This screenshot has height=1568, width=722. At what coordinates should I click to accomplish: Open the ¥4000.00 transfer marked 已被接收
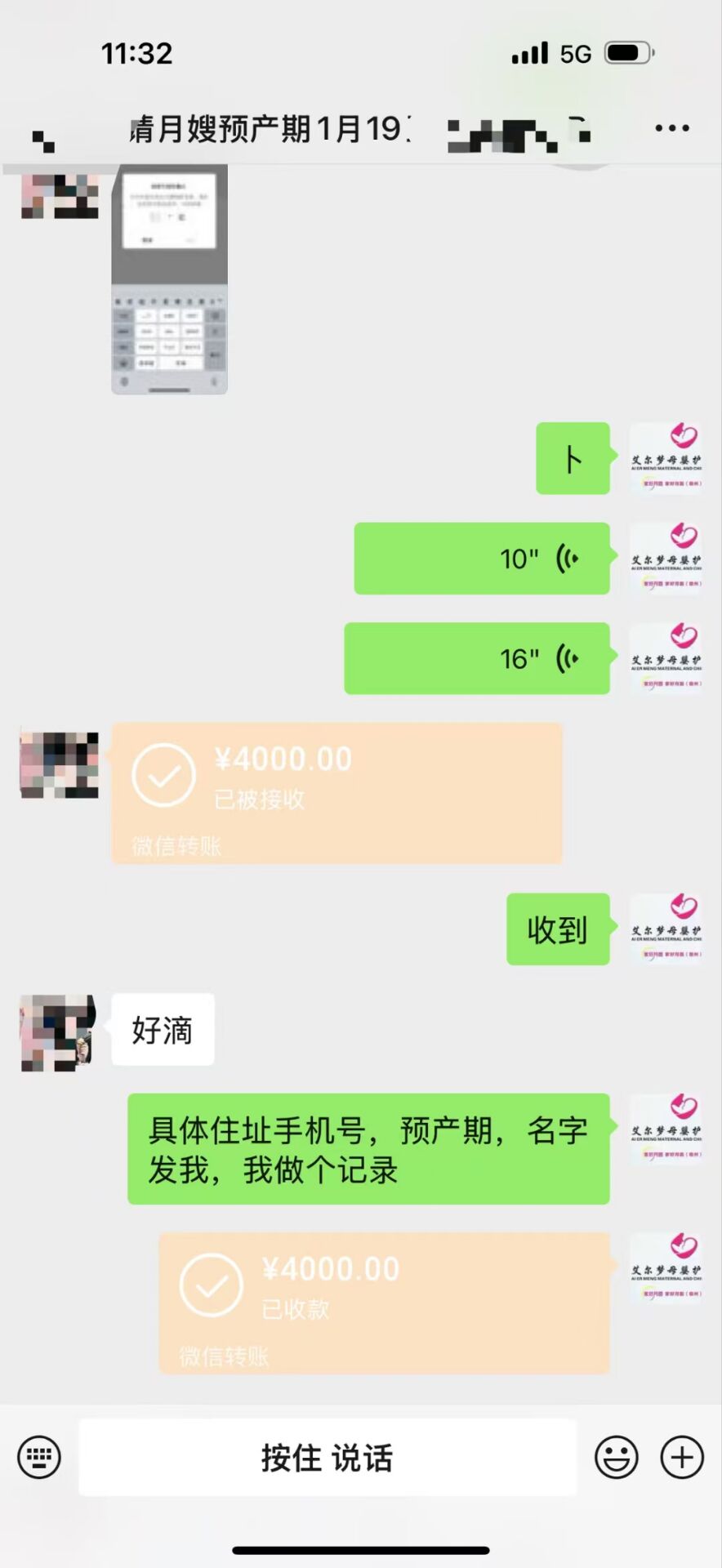[336, 793]
